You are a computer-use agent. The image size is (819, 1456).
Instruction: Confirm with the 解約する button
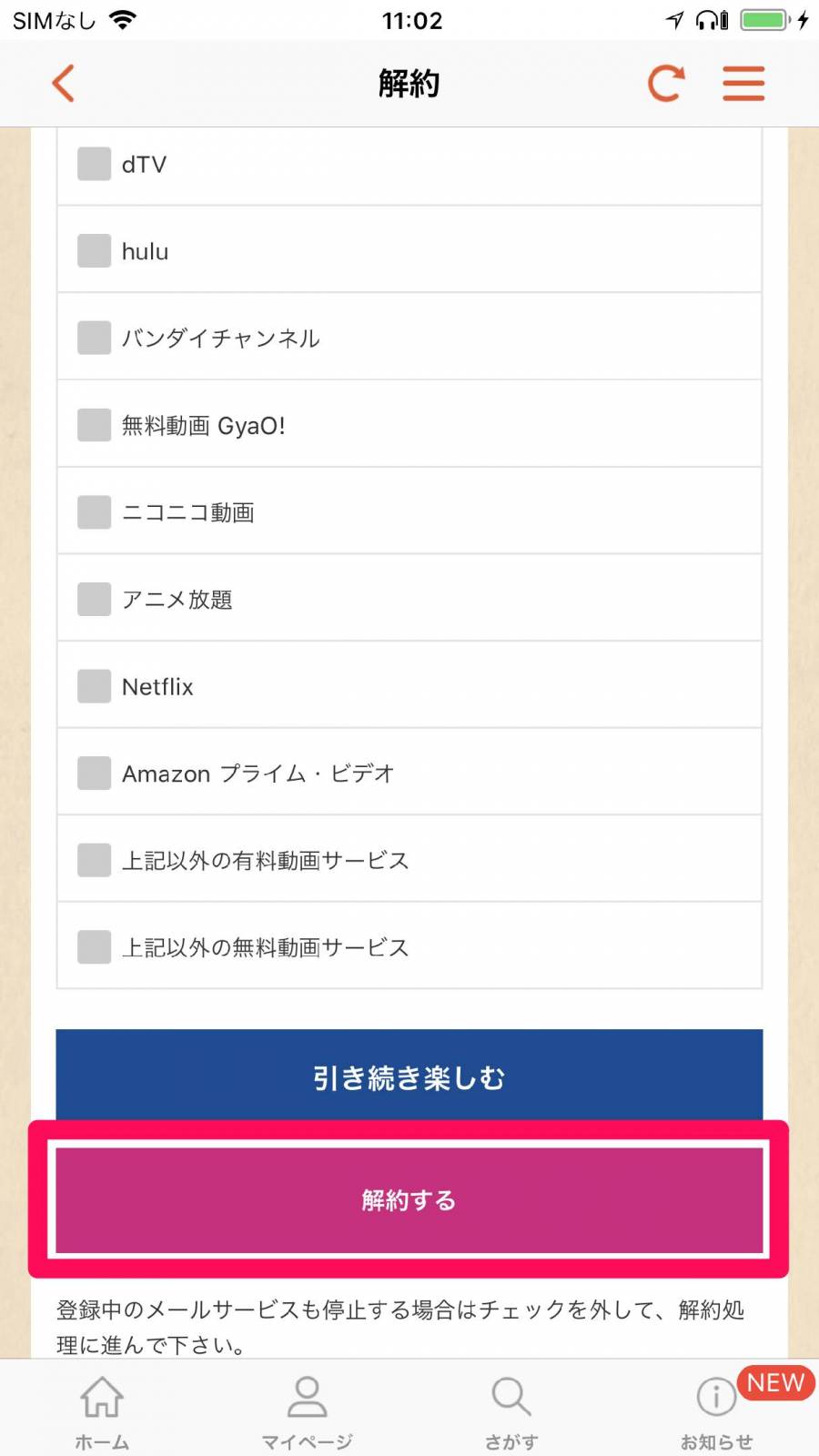coord(409,1200)
